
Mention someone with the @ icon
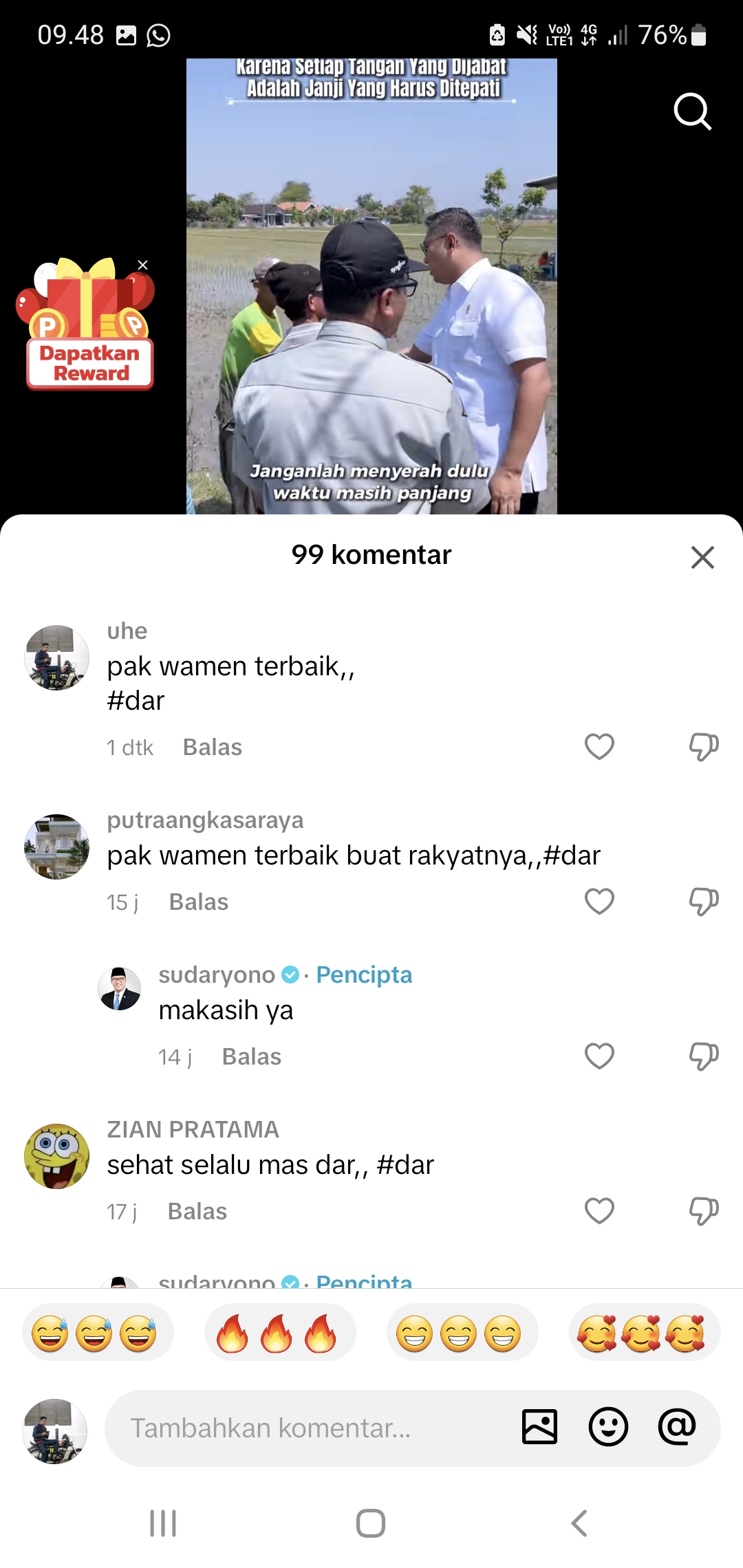(x=677, y=1426)
